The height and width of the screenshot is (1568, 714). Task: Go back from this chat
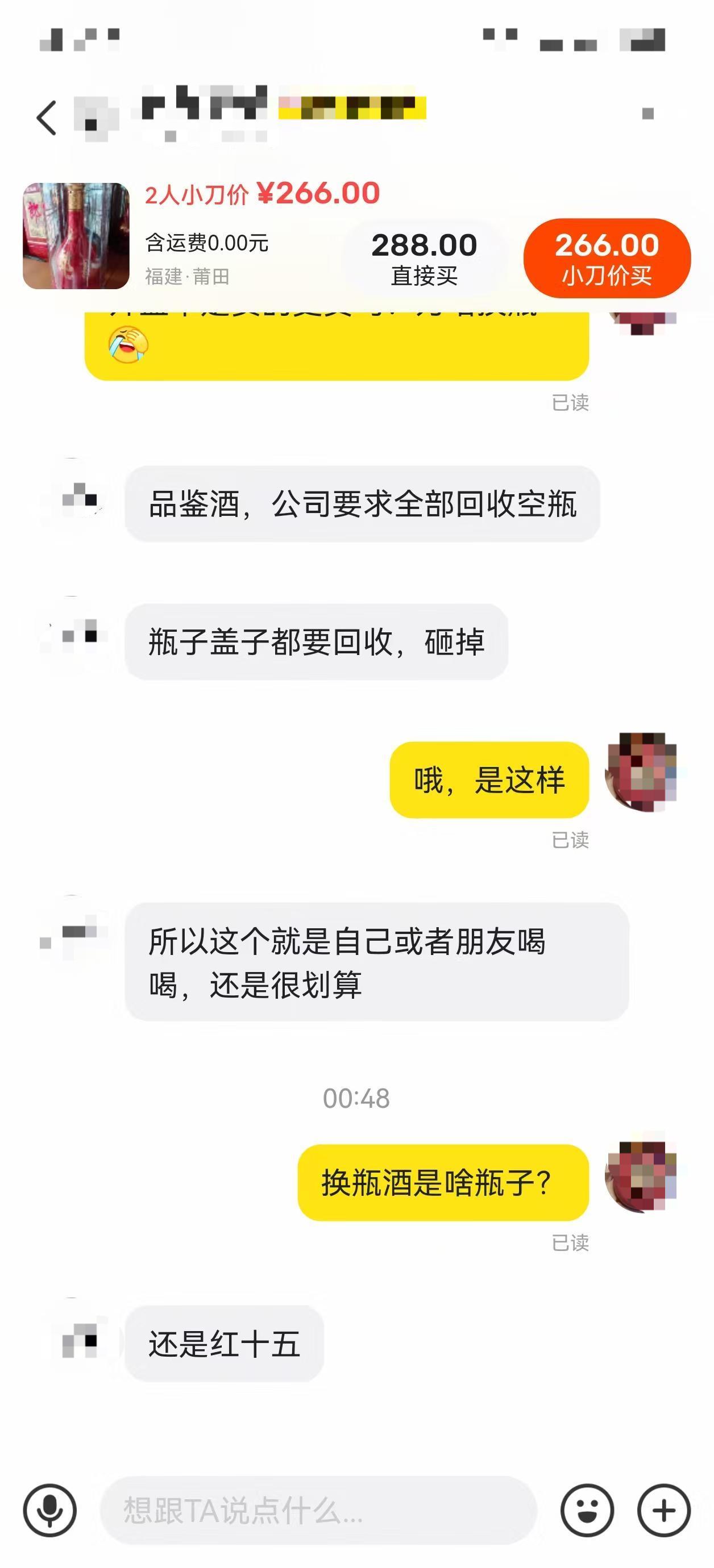pyautogui.click(x=46, y=118)
